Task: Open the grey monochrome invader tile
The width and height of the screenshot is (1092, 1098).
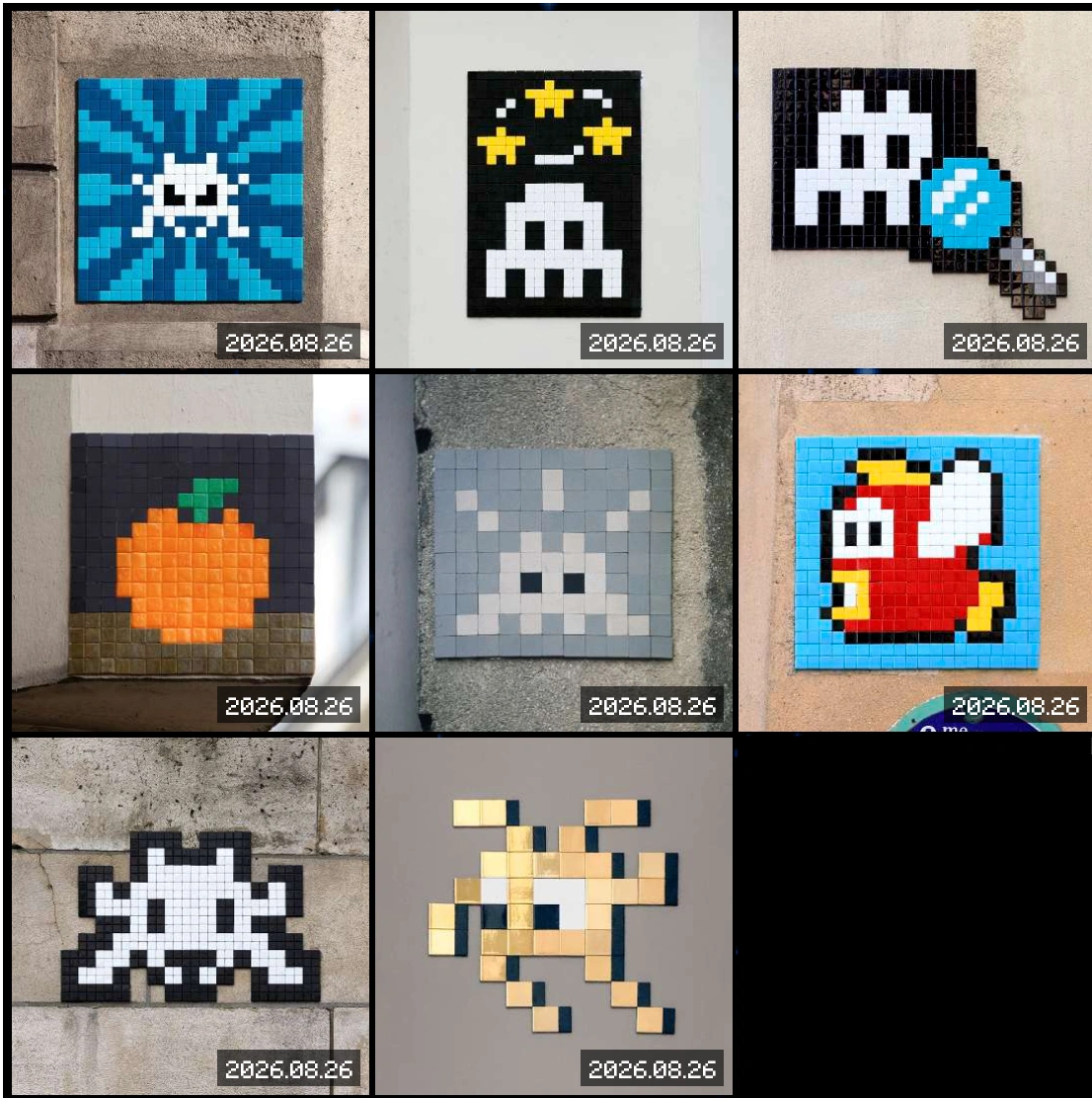Action: click(554, 553)
